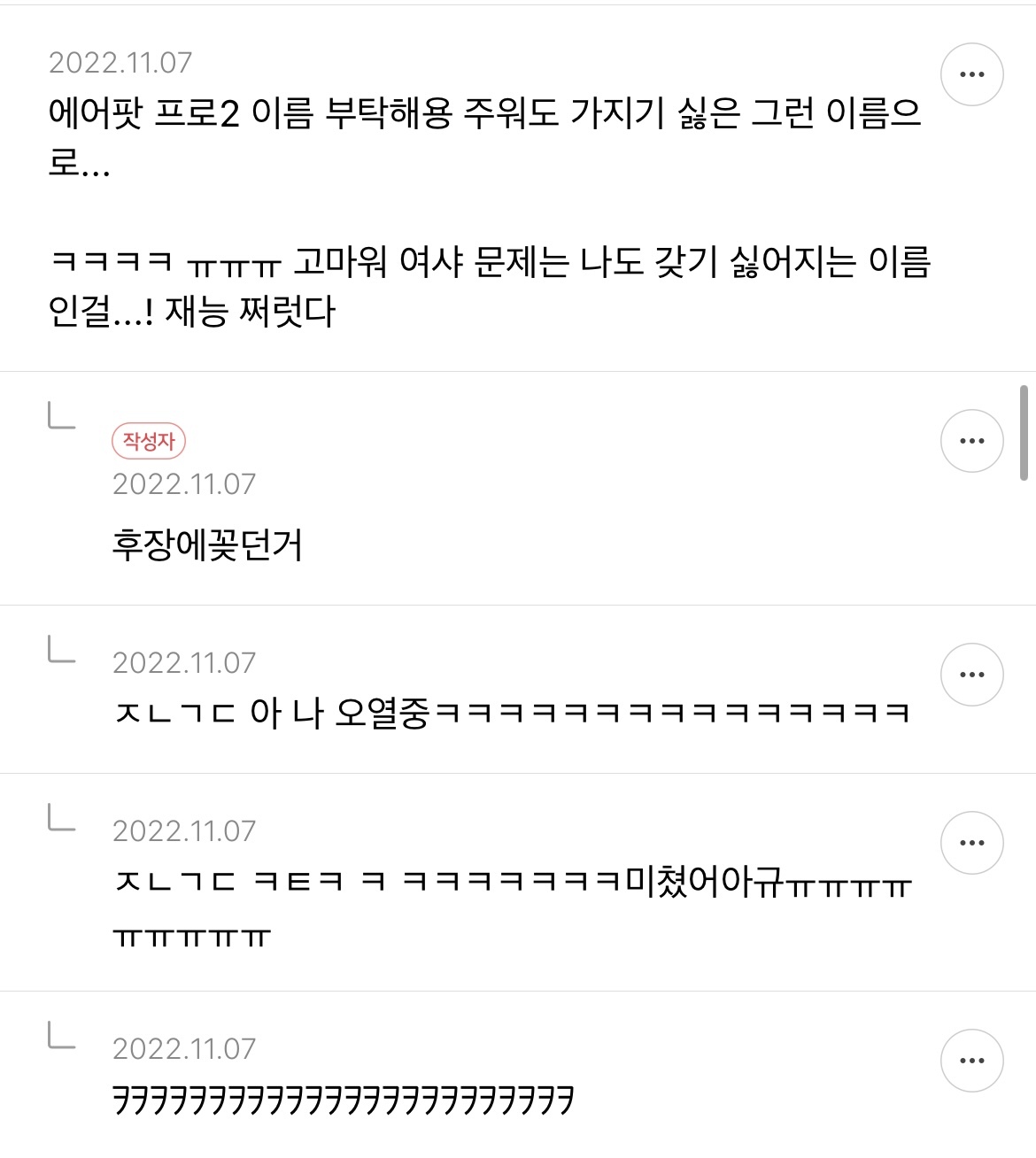Open more menu for the 오열중 reply

[x=971, y=675]
